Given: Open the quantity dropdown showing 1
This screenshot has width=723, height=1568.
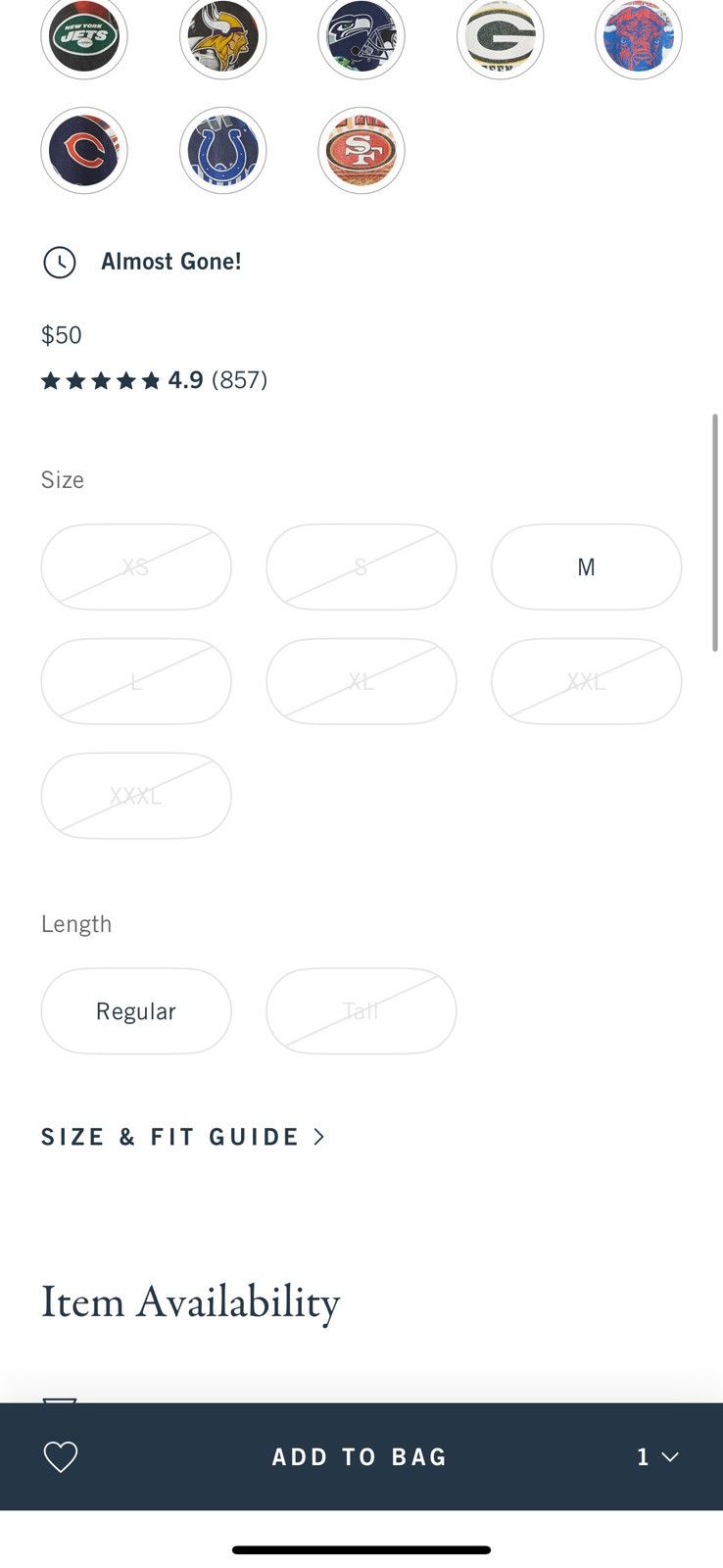Looking at the screenshot, I should coord(657,1457).
